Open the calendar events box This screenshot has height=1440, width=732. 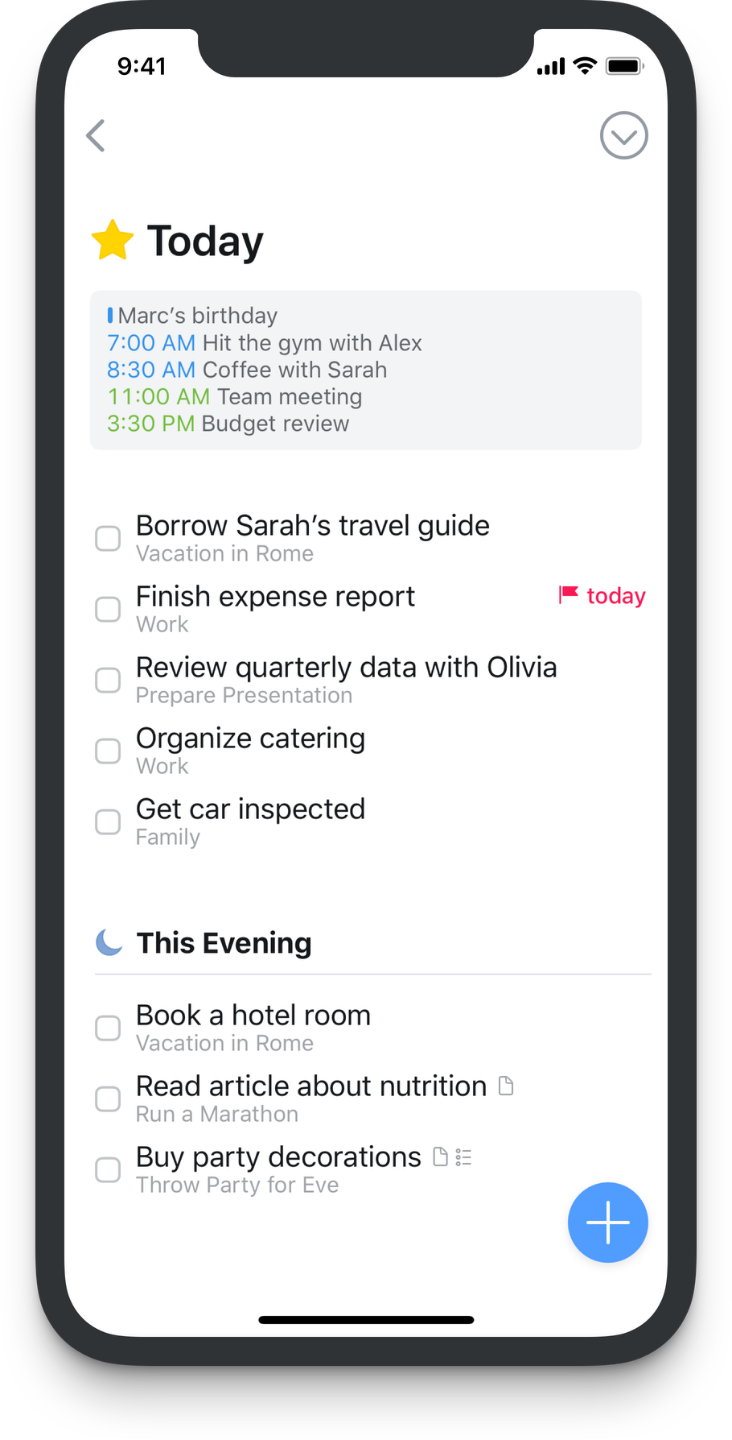pos(366,370)
